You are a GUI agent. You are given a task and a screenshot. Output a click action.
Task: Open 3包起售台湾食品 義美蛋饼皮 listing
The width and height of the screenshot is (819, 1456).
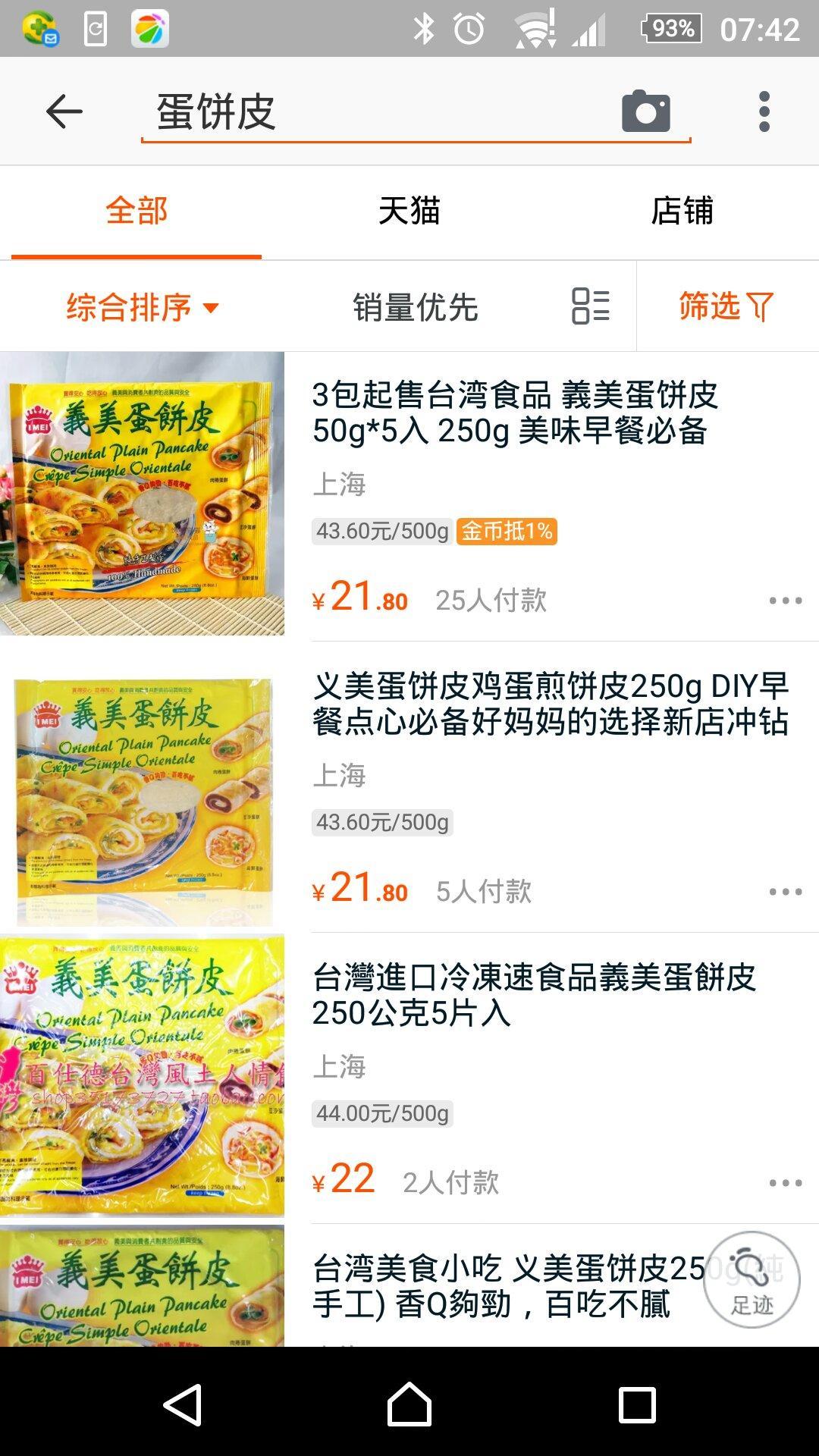pyautogui.click(x=514, y=413)
